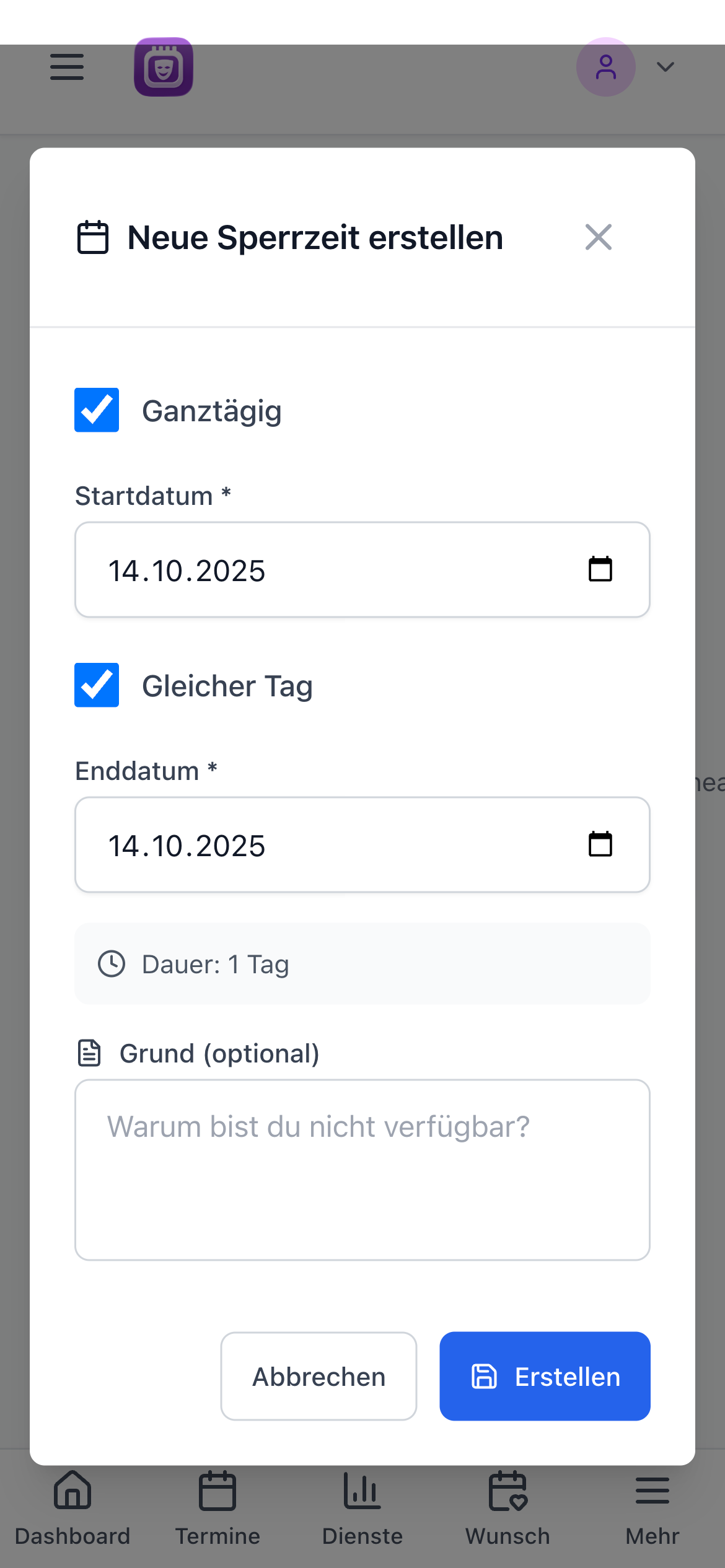Viewport: 725px width, 1568px height.
Task: Select the Dashboard home icon
Action: click(72, 1493)
